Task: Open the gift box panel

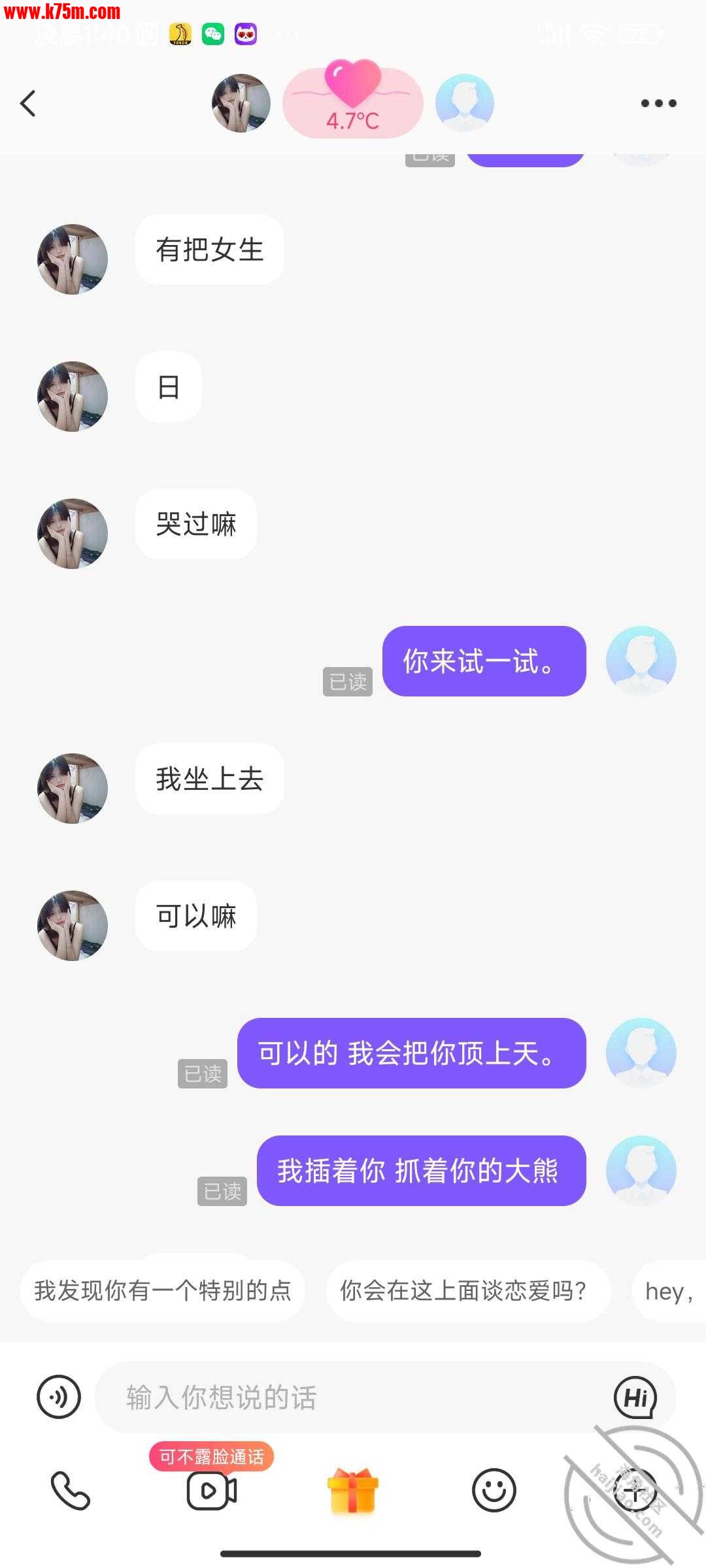Action: click(x=353, y=1490)
